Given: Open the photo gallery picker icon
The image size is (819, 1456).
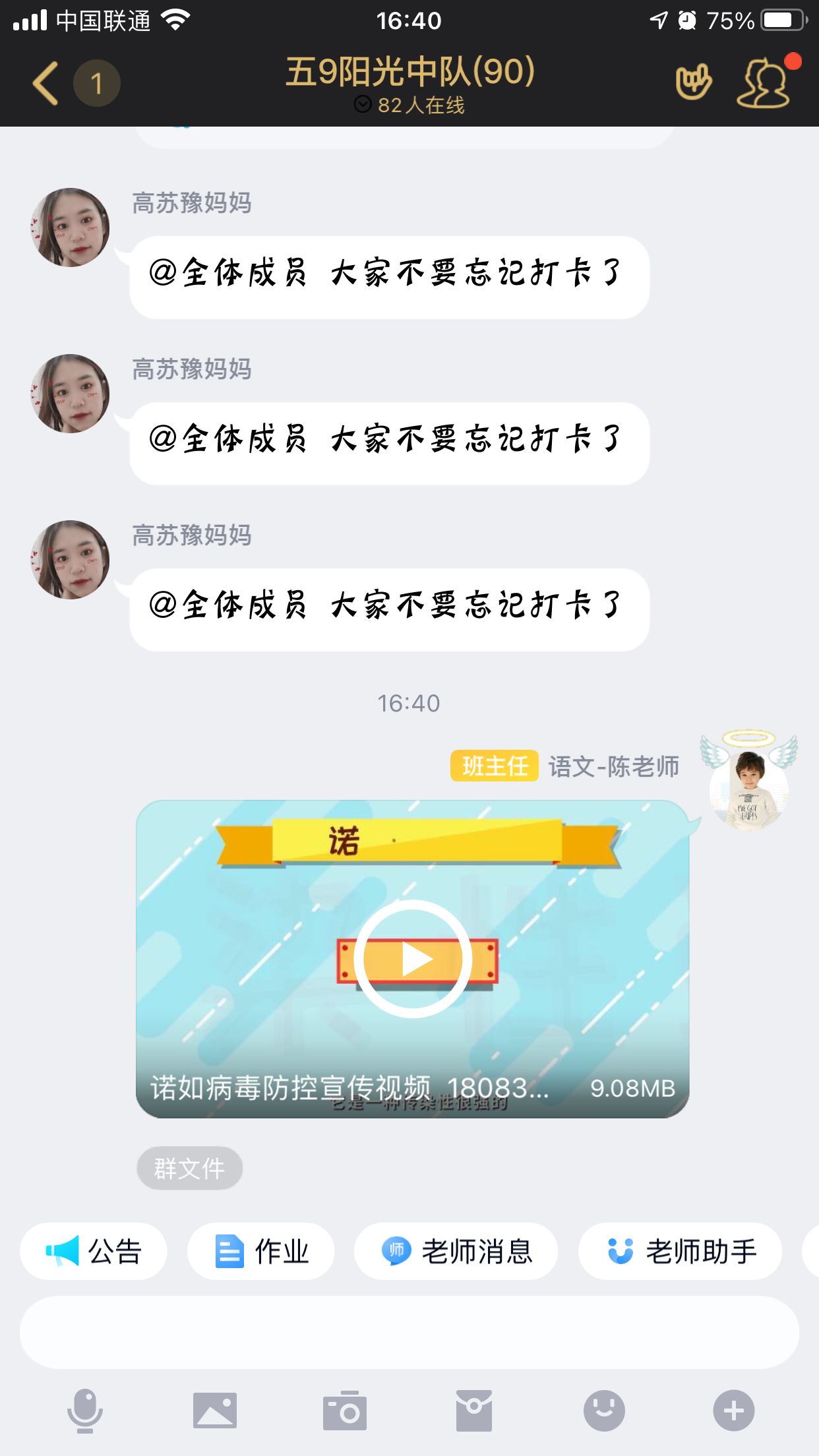Looking at the screenshot, I should [215, 1410].
